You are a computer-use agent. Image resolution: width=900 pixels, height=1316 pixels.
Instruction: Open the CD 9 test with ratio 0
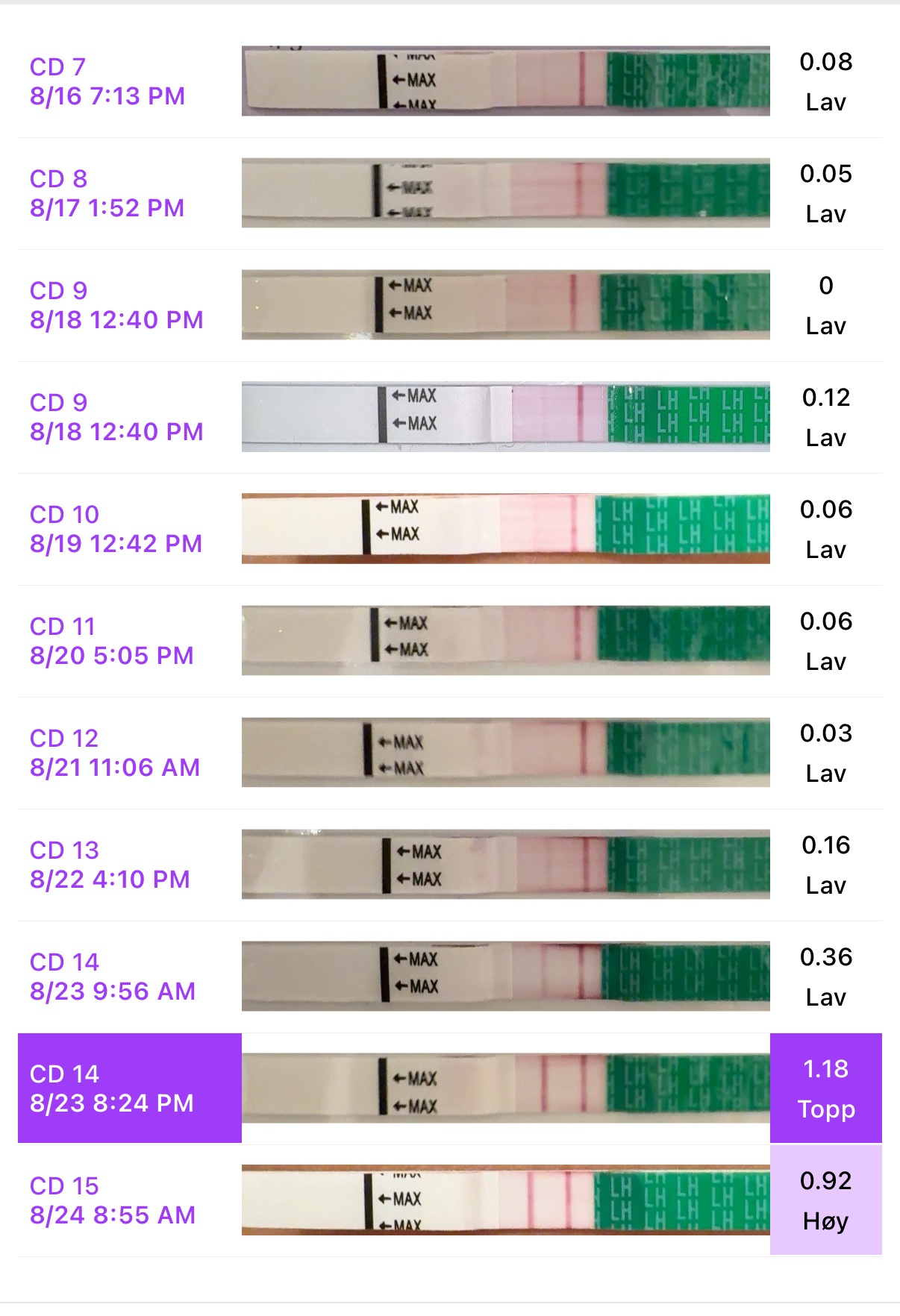(x=449, y=305)
